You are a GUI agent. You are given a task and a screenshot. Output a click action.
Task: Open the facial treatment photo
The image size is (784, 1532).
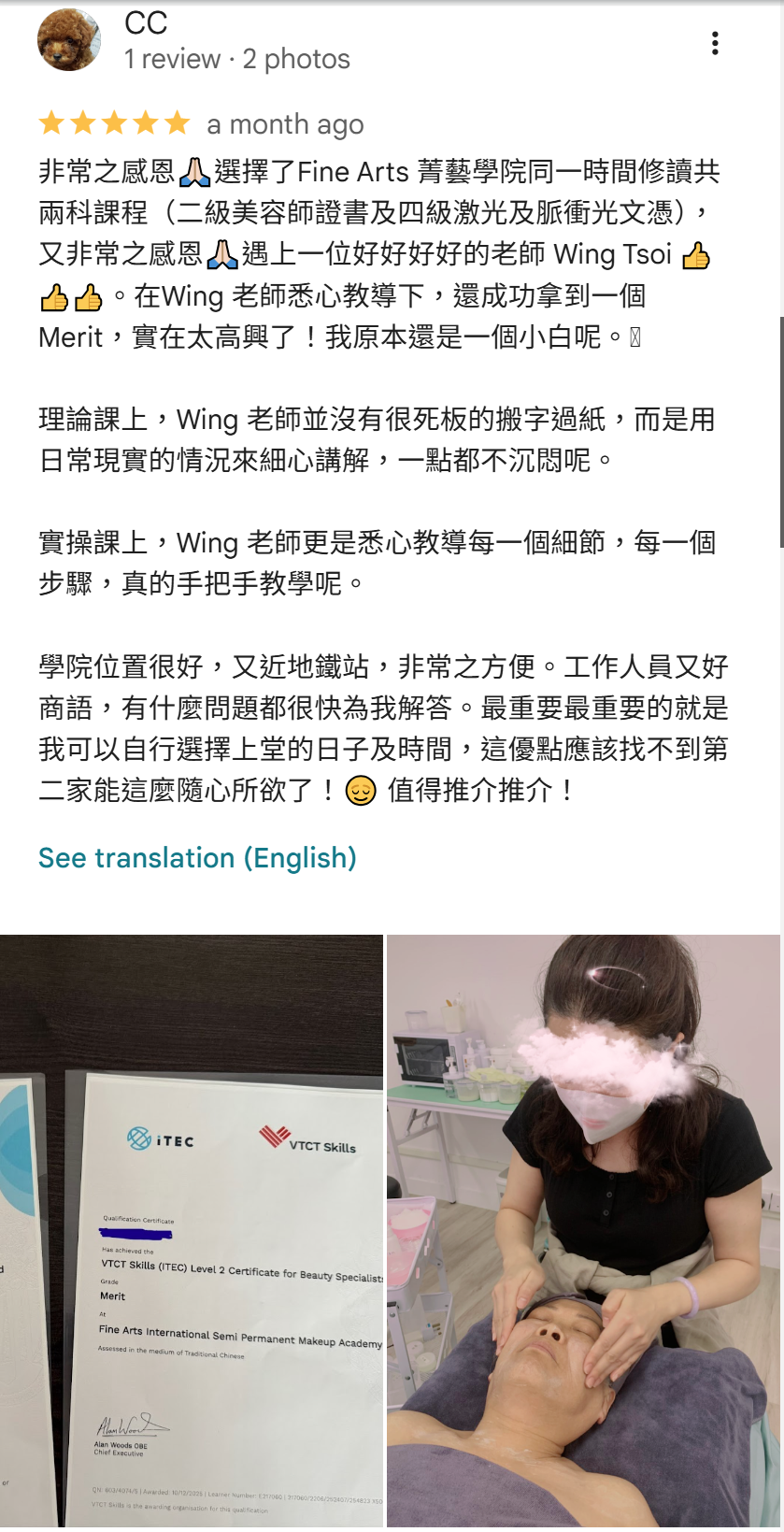(x=584, y=1230)
